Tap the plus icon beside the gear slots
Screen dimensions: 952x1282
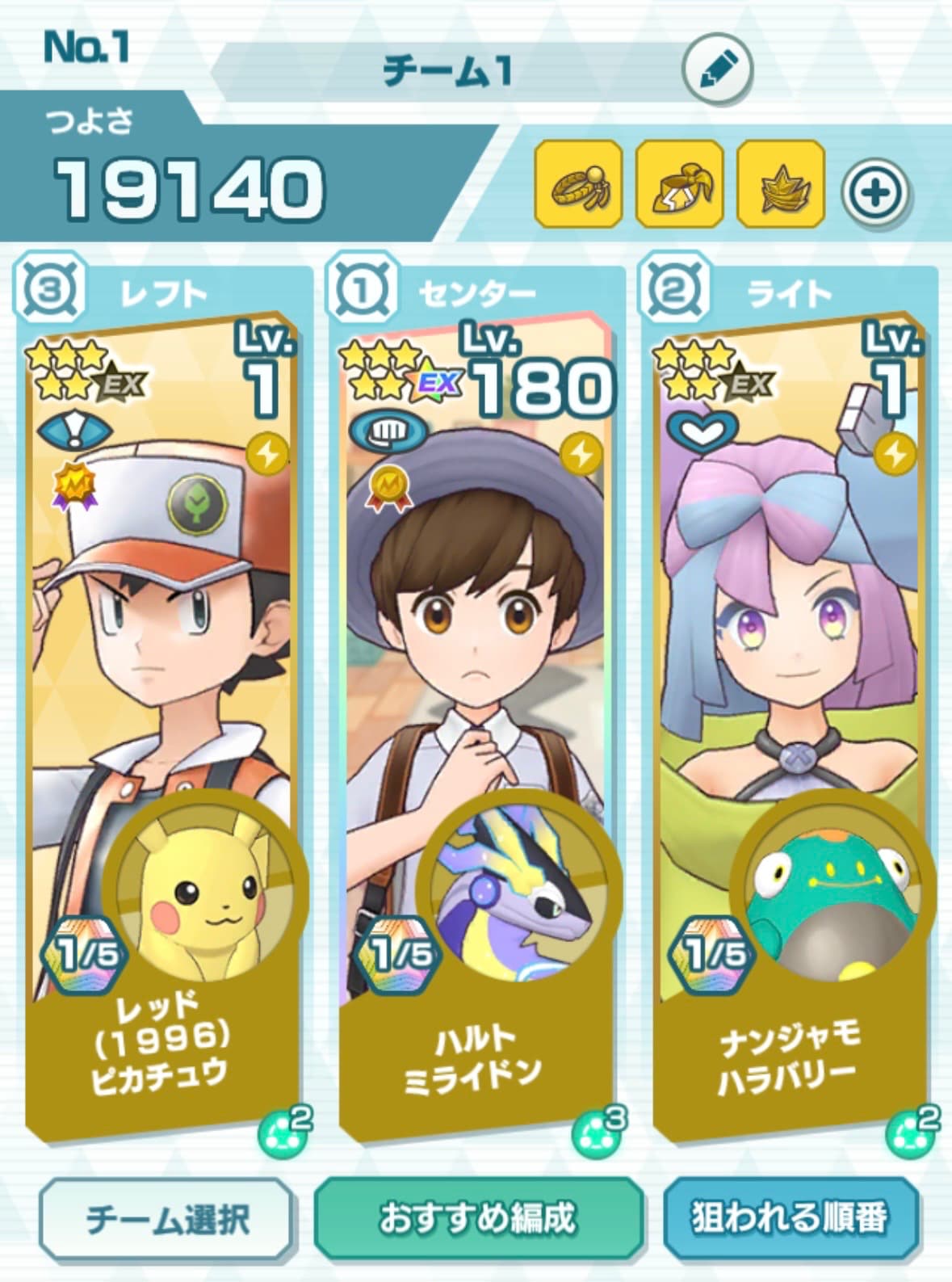tap(874, 193)
